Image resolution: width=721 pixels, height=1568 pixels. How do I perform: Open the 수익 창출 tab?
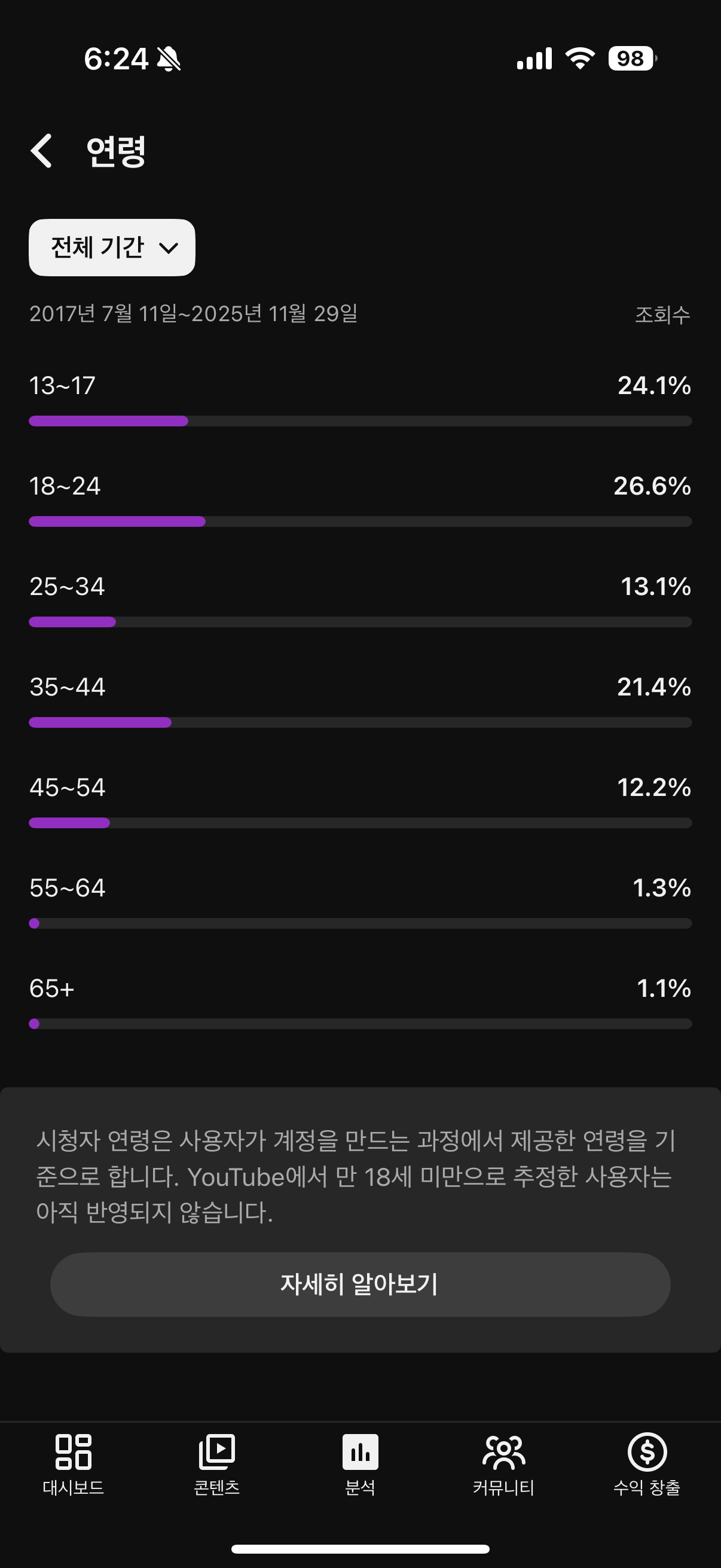[647, 1463]
